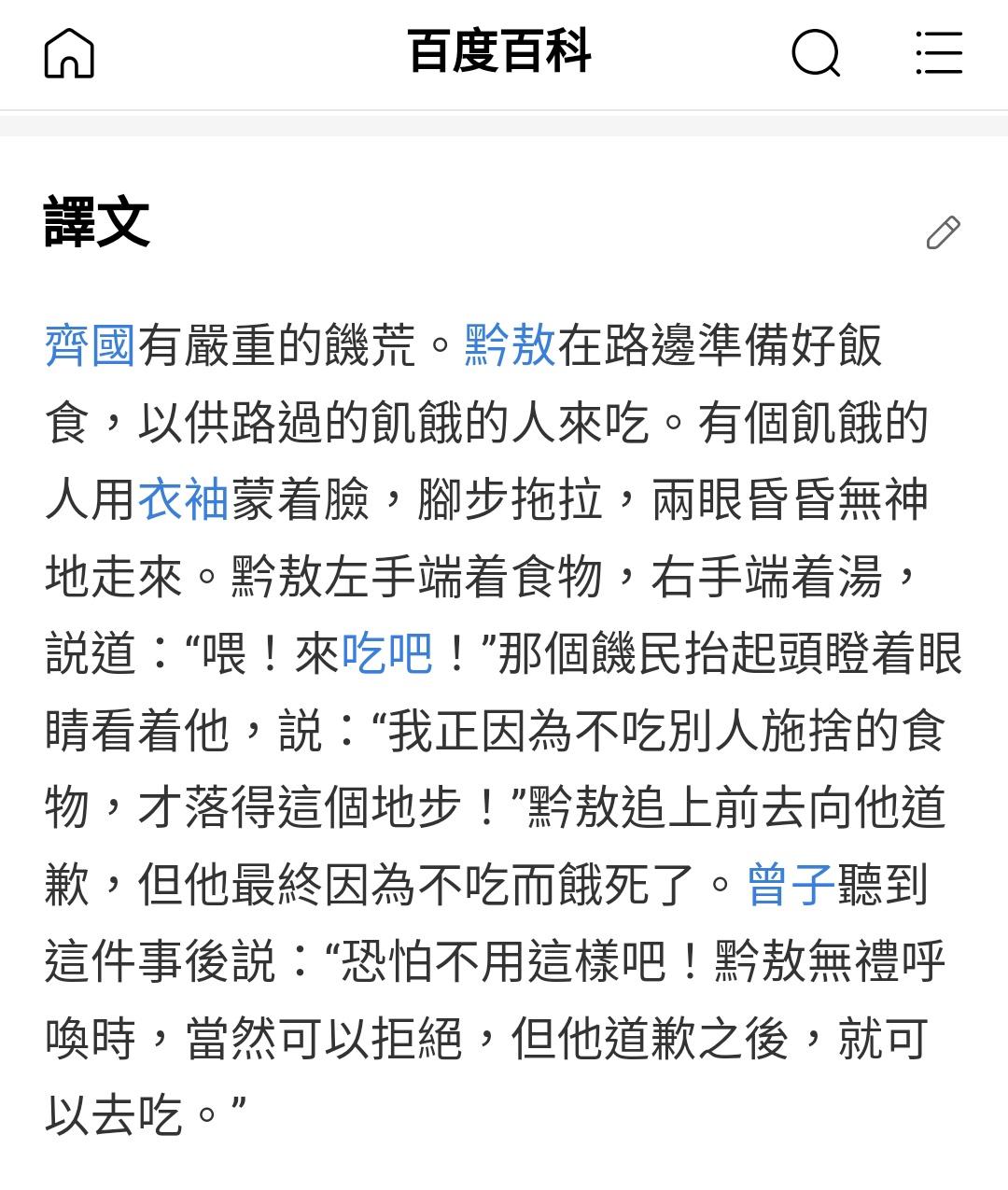
Task: Open the first 黔敖 link
Action: (x=510, y=345)
